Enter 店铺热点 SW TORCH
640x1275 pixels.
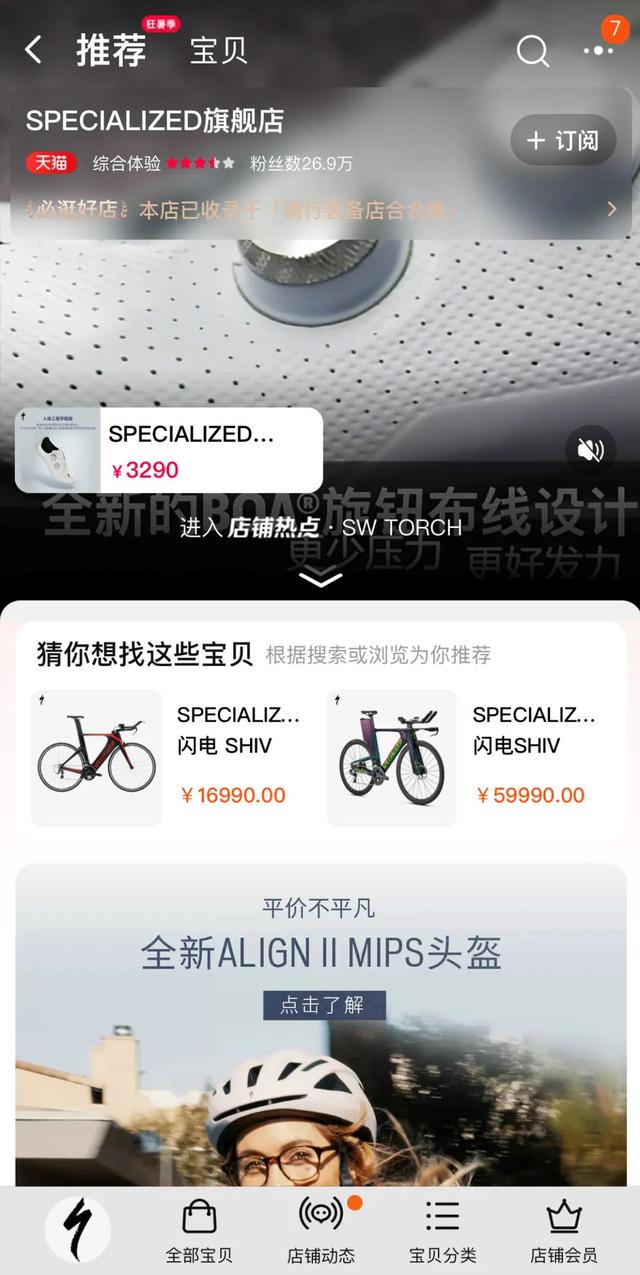(x=320, y=528)
